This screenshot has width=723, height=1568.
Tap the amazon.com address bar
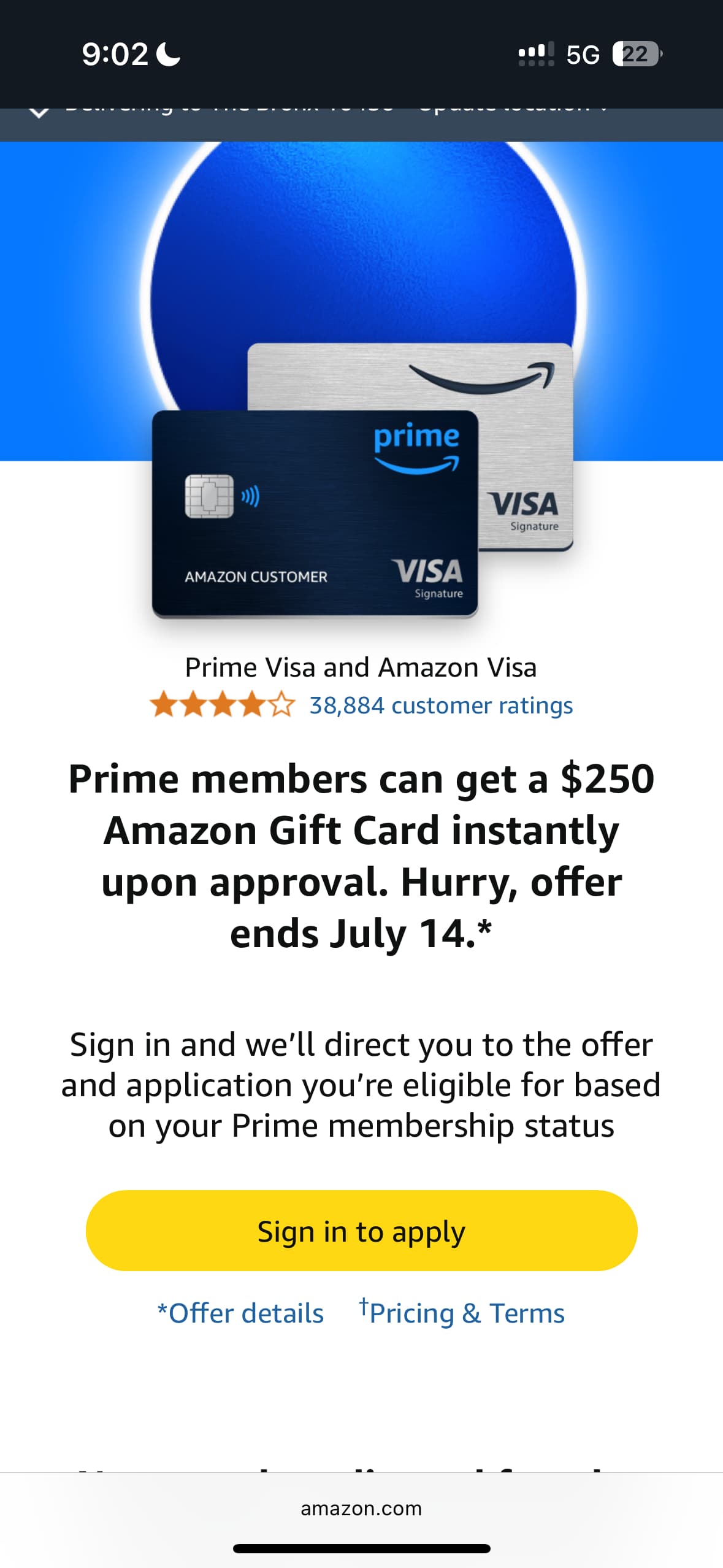[x=361, y=1508]
